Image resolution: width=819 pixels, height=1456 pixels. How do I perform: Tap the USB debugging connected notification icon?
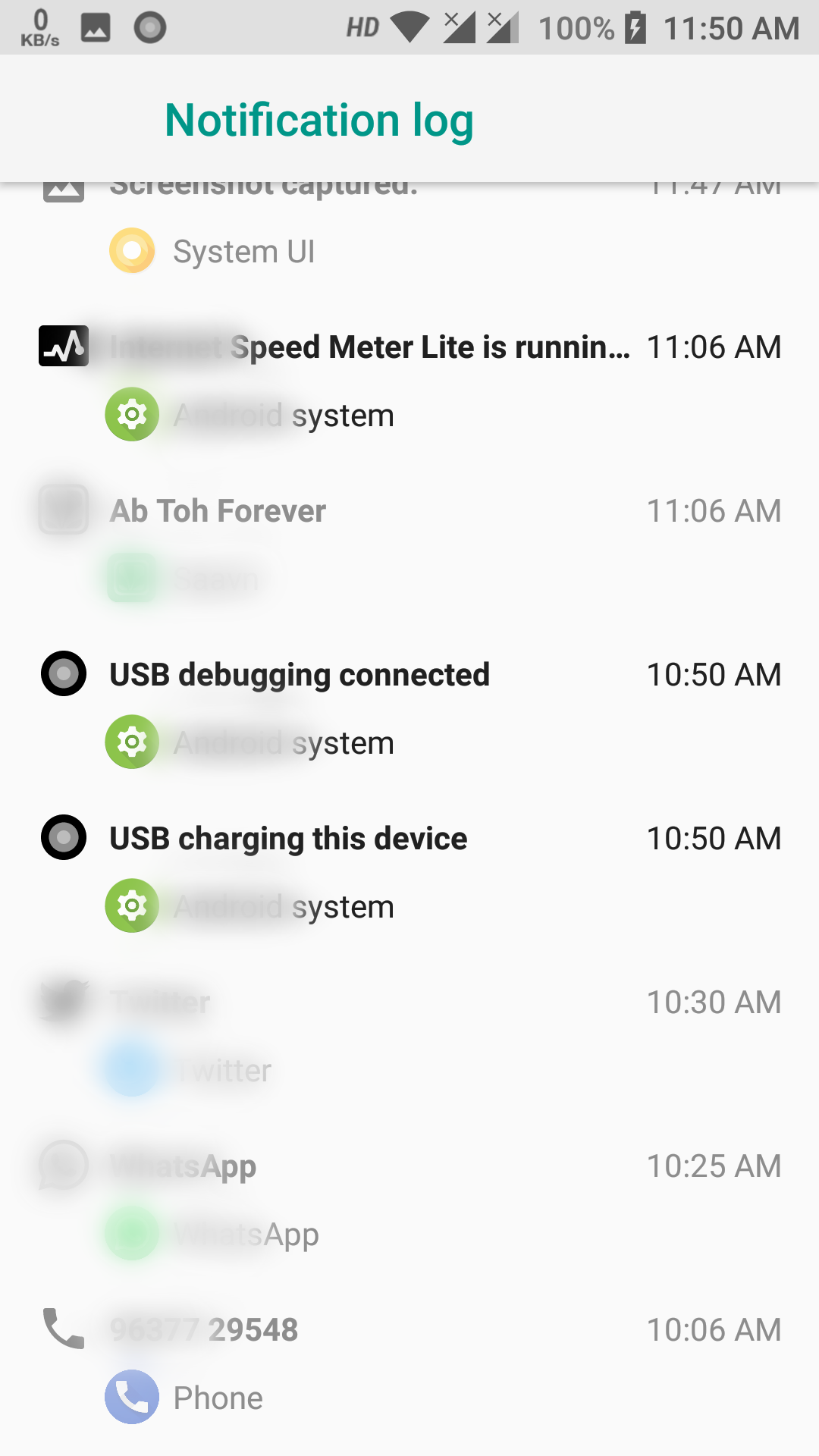[x=63, y=673]
